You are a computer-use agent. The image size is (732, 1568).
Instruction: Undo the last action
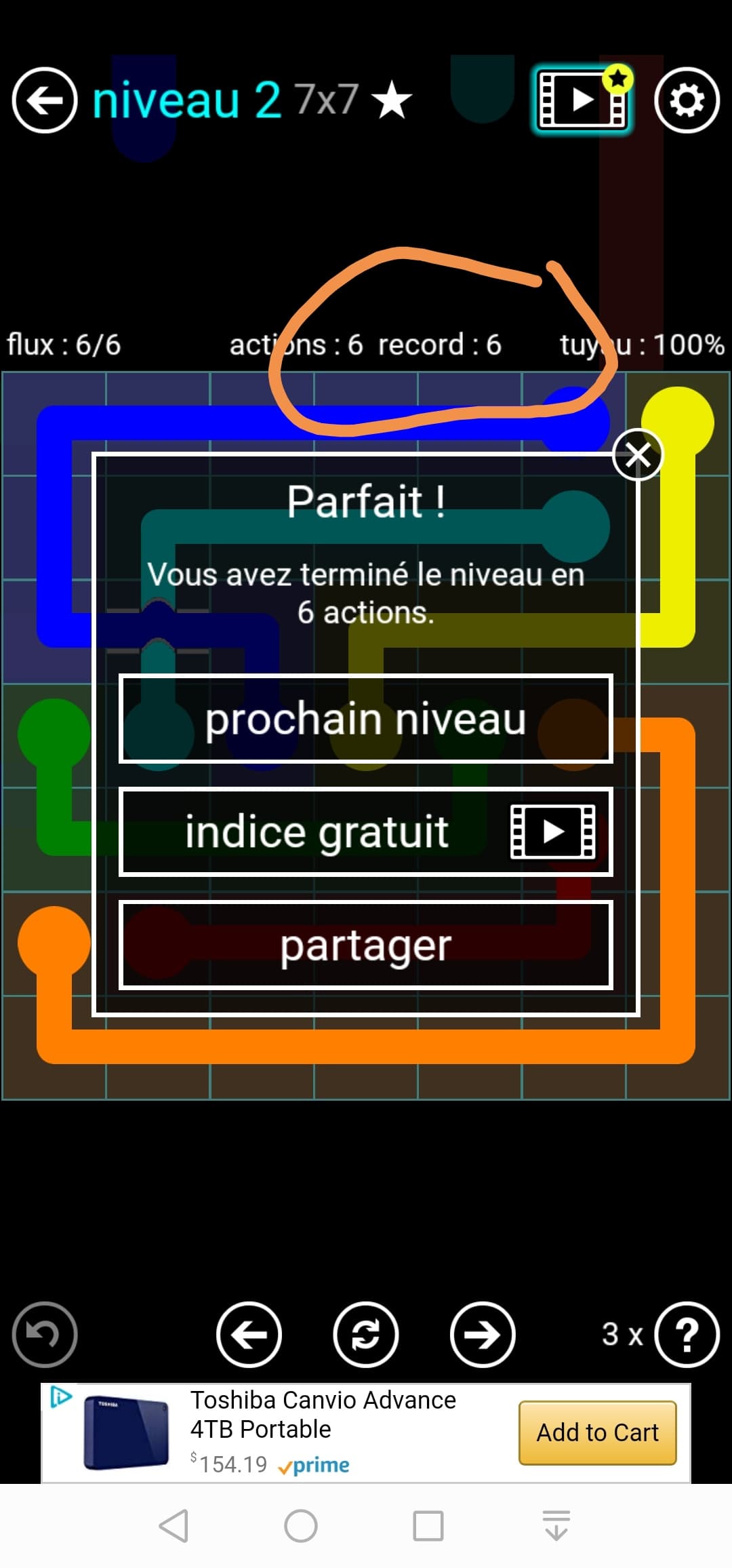coord(45,1335)
